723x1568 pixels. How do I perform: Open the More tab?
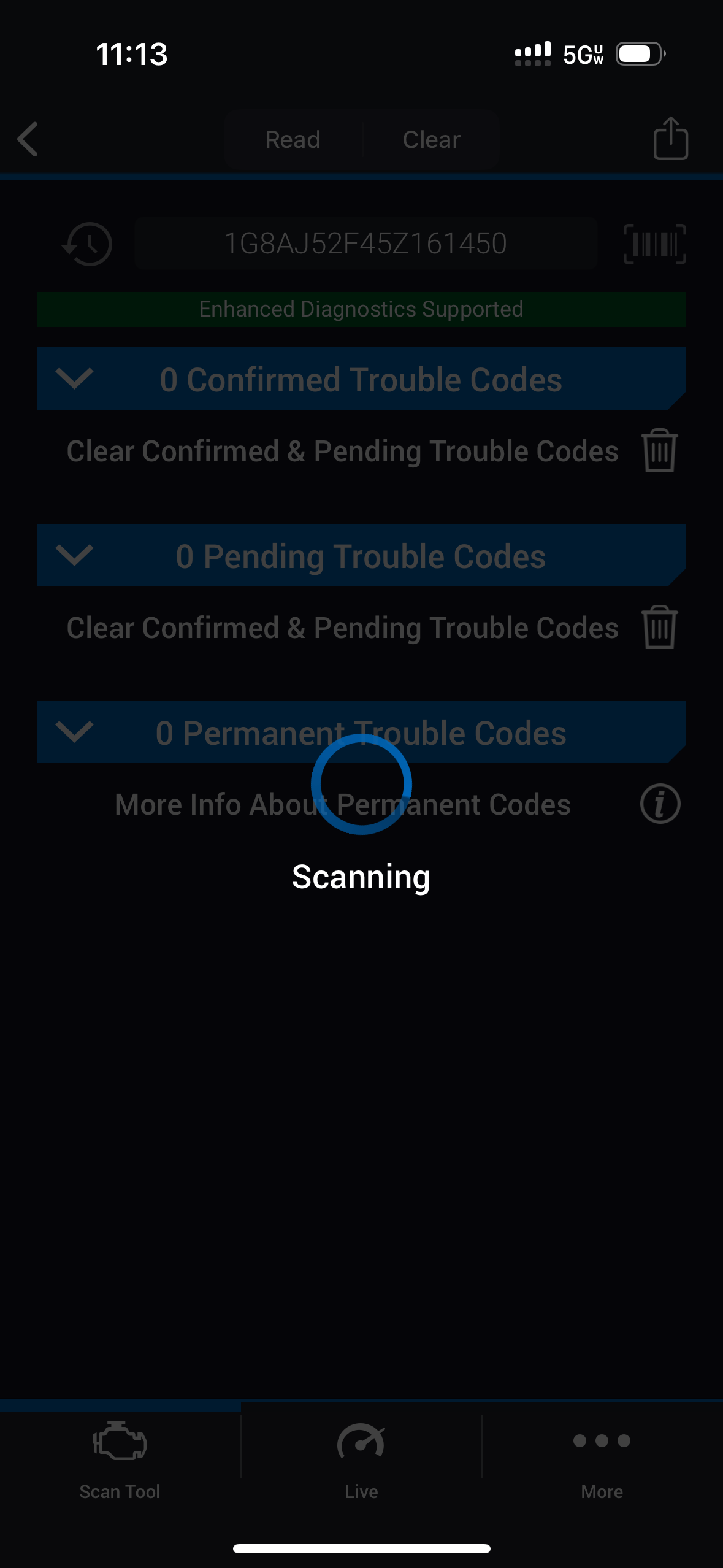pos(602,1459)
